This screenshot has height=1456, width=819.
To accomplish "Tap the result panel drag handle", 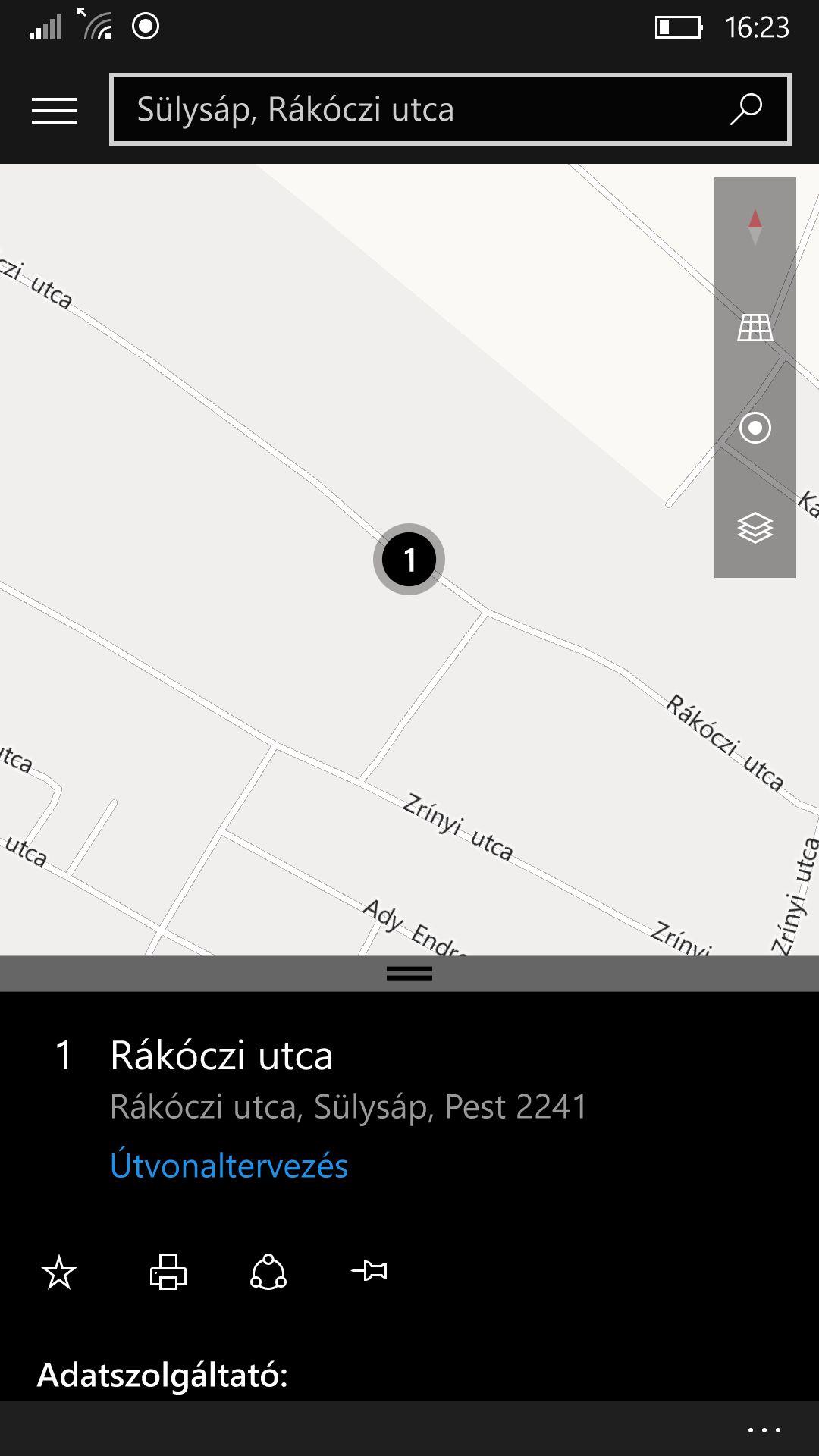I will [409, 973].
